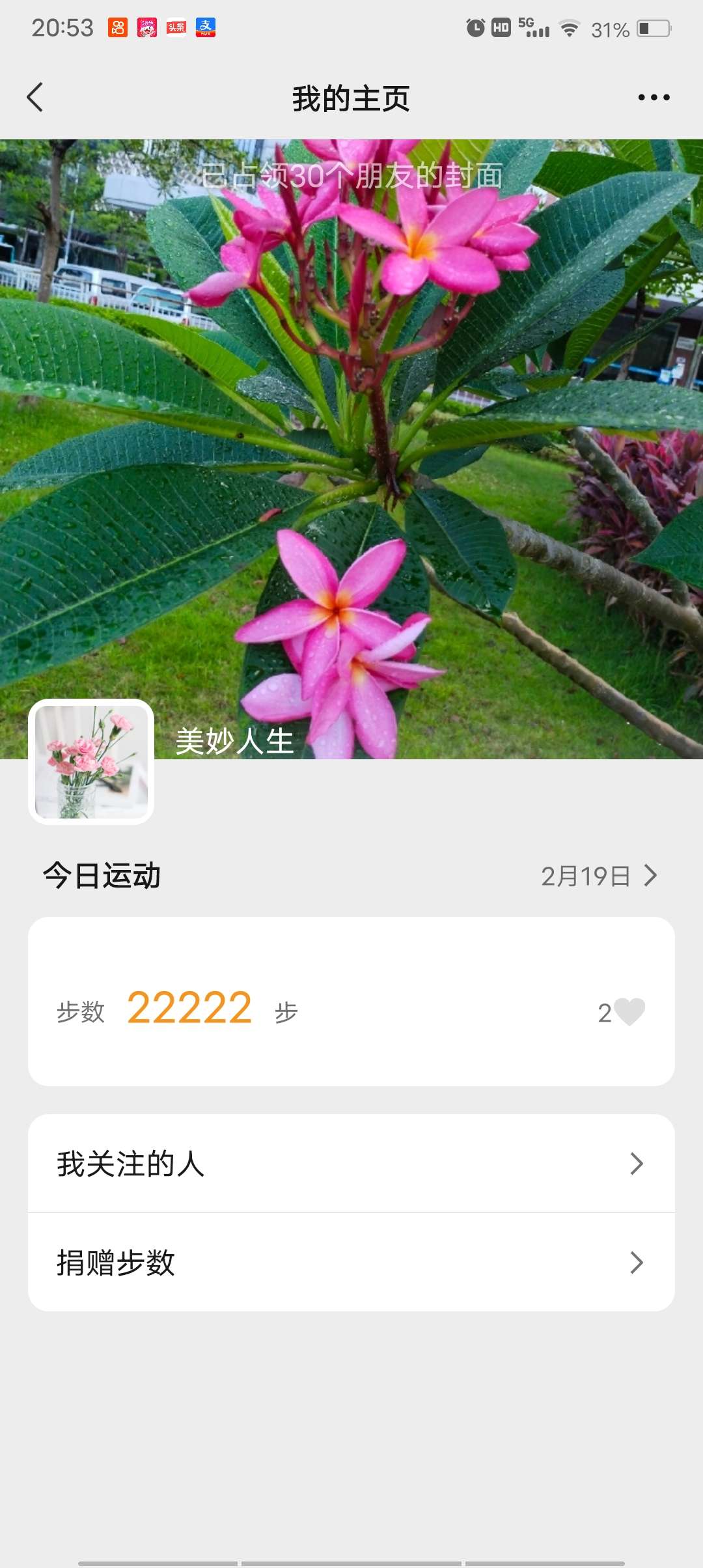Tap the Toutiao notification icon in status bar

[176, 27]
